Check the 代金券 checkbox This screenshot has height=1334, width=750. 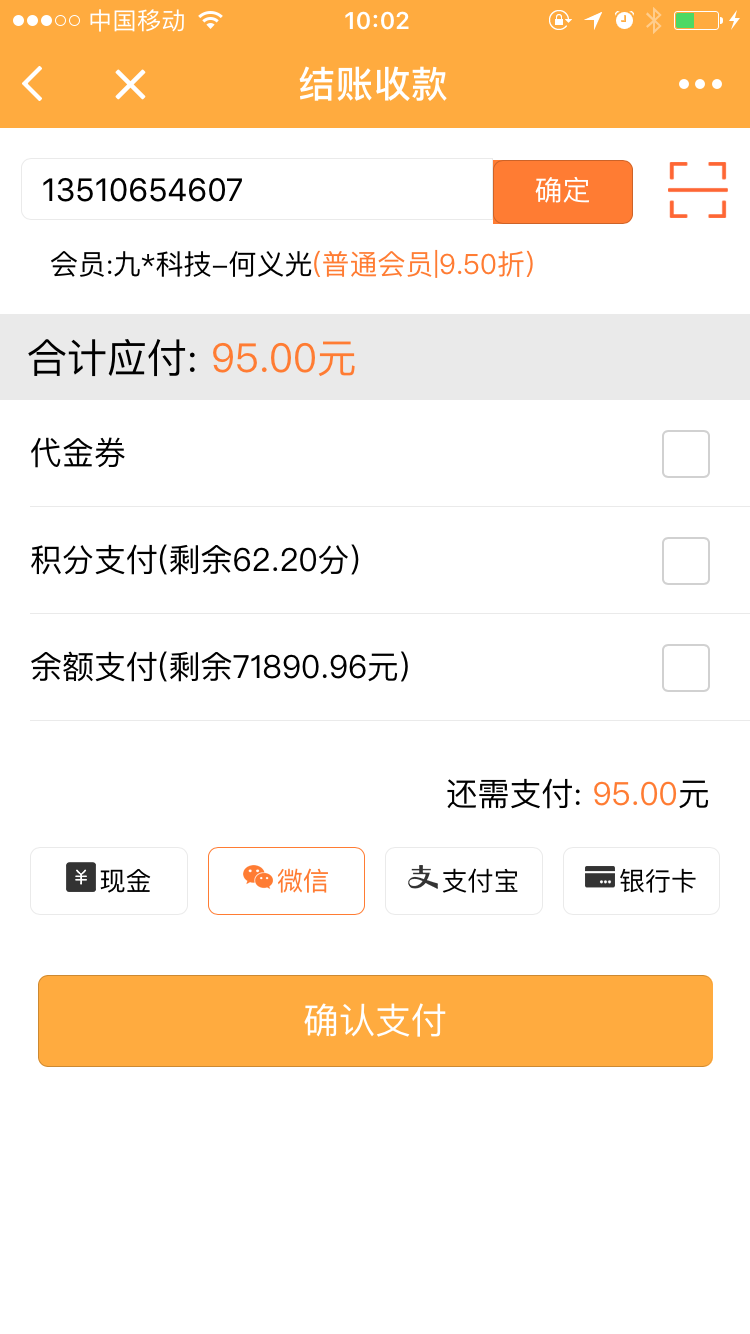pos(686,454)
